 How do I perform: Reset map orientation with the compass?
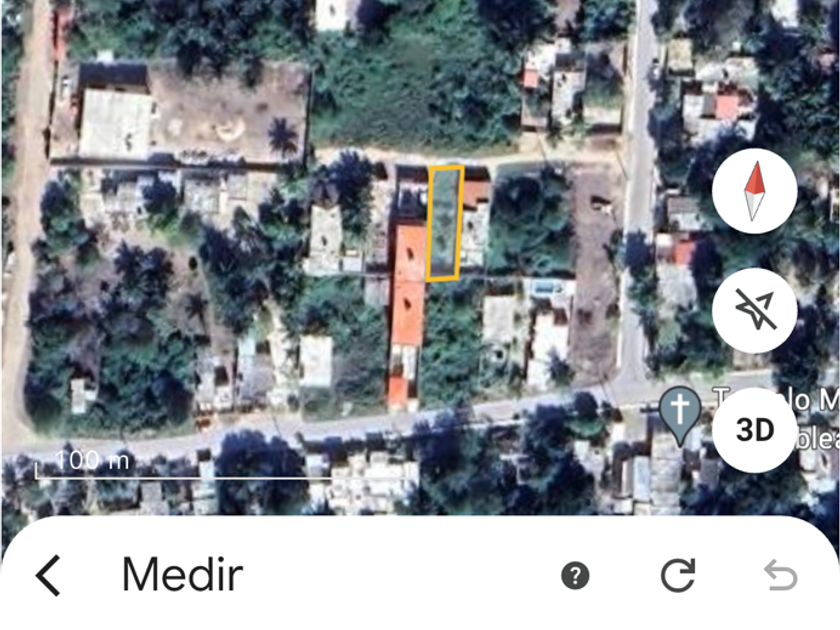click(754, 192)
